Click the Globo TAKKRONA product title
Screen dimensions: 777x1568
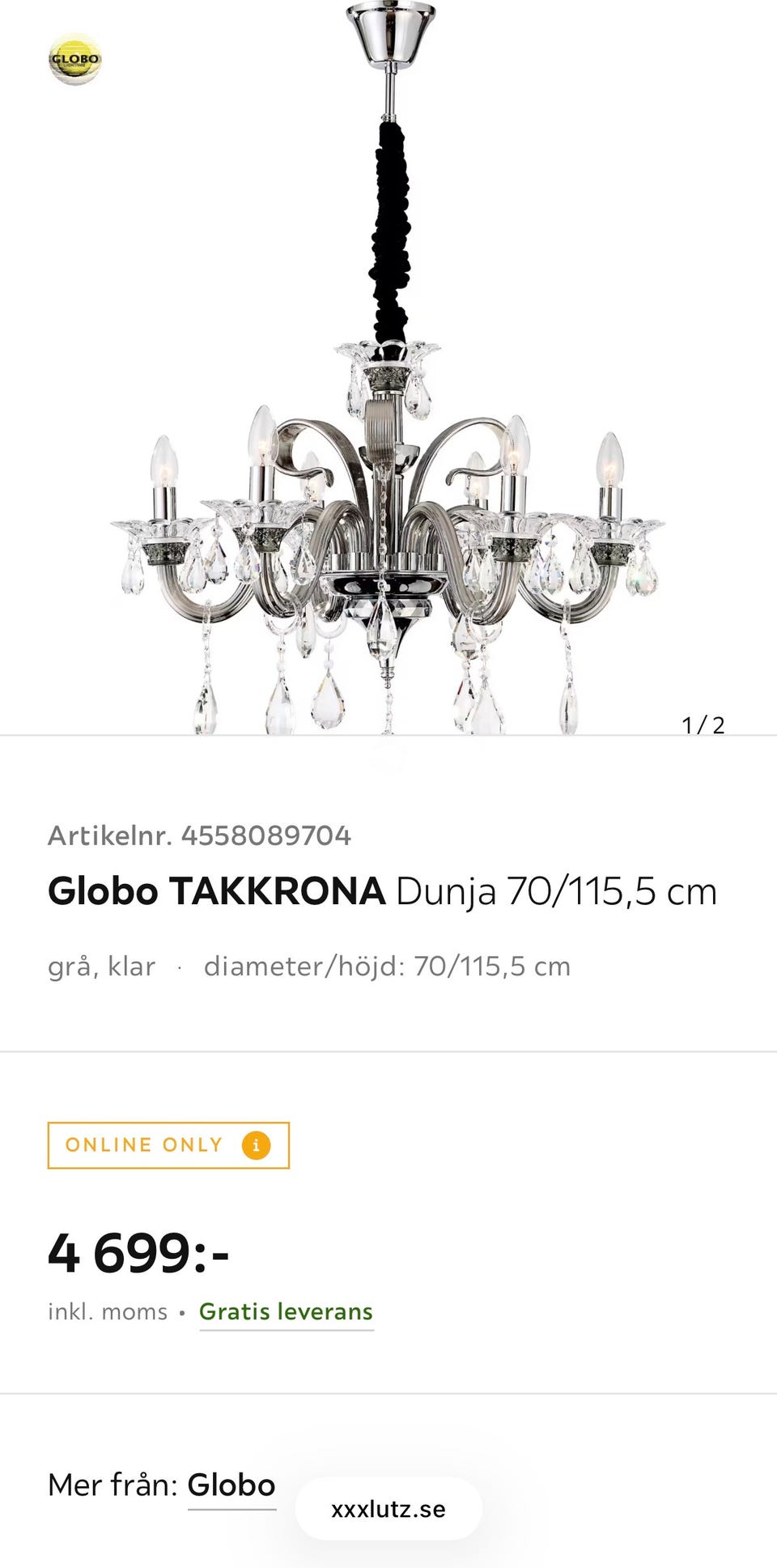pyautogui.click(x=217, y=890)
